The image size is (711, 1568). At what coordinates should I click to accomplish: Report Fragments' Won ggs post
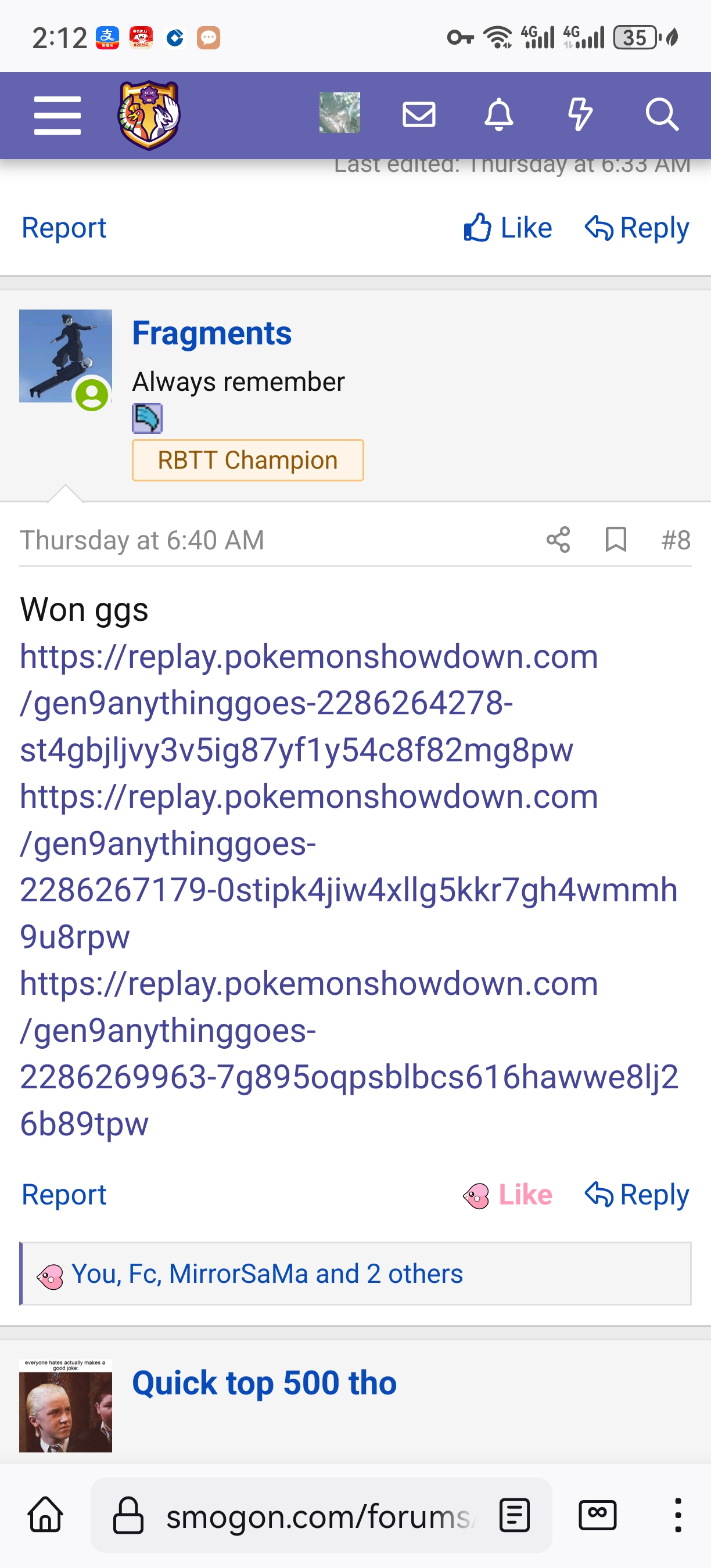64,1195
